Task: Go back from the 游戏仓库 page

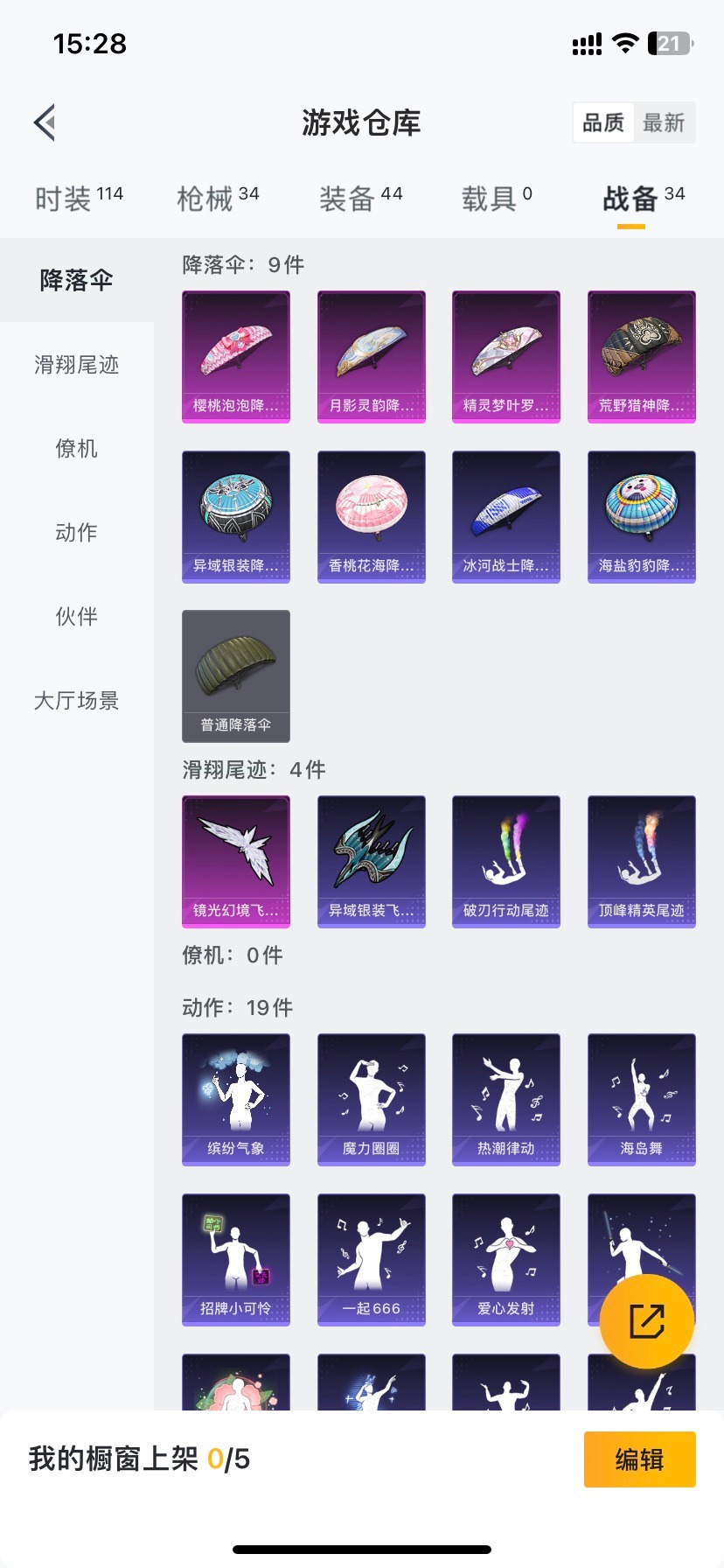Action: pos(45,122)
